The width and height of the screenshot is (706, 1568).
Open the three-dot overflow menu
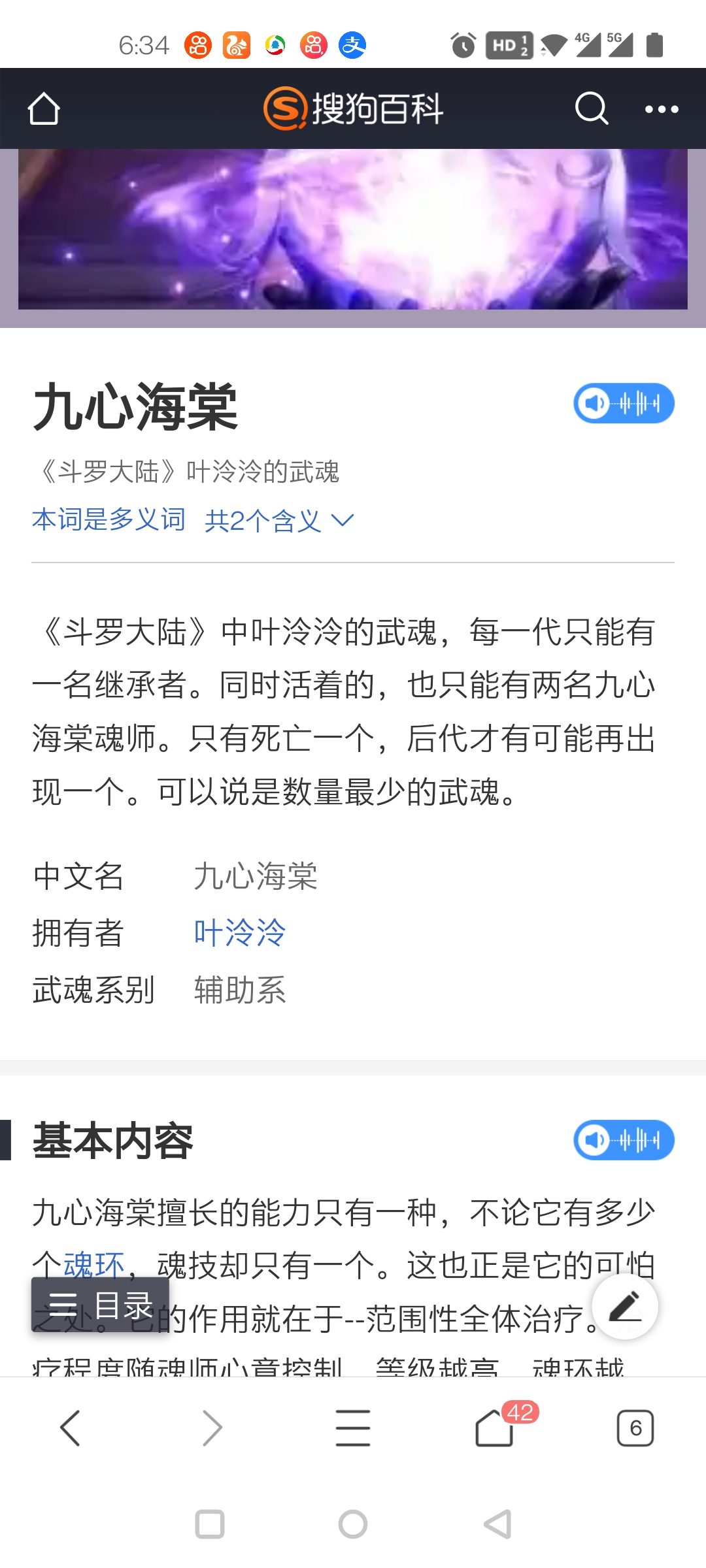point(661,109)
